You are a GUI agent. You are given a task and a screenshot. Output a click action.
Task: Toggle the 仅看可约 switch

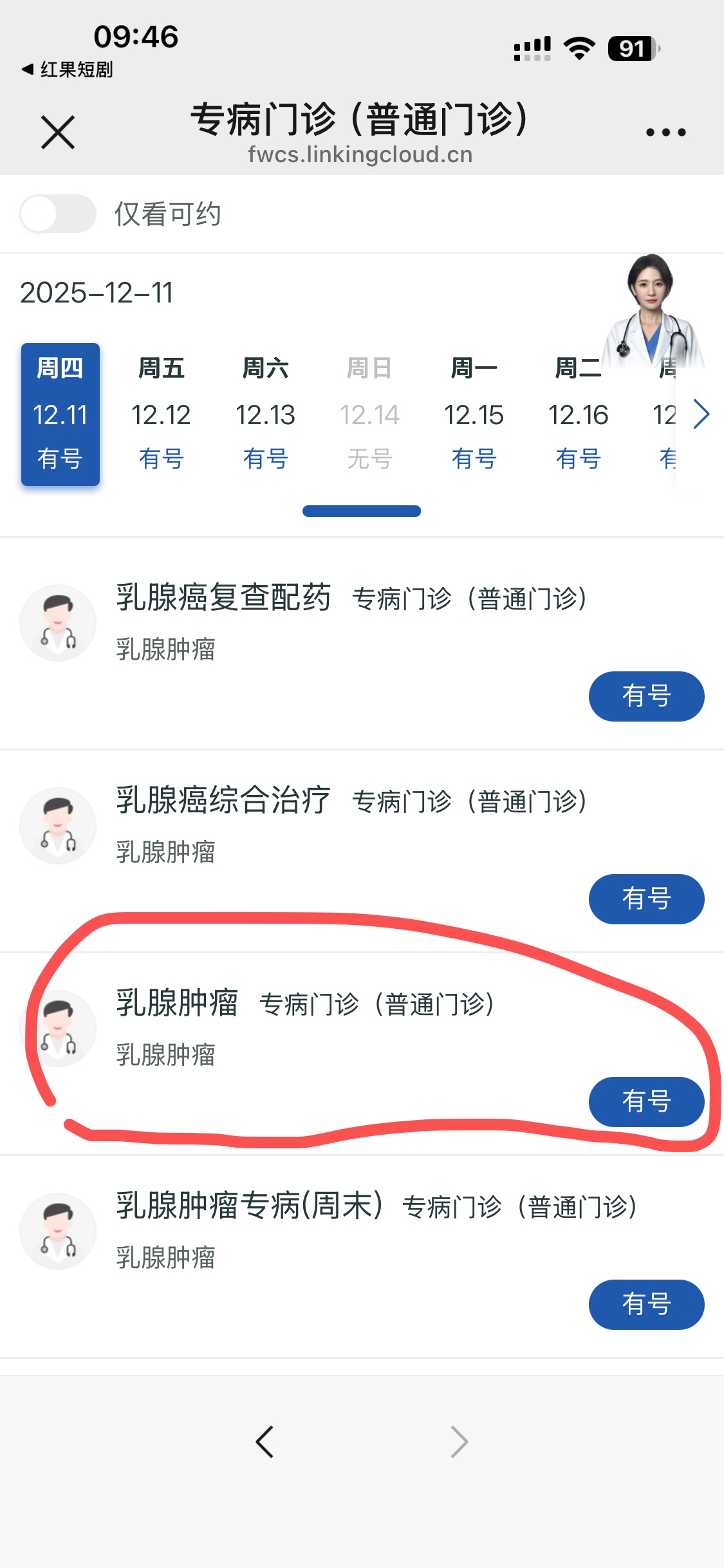tap(58, 214)
